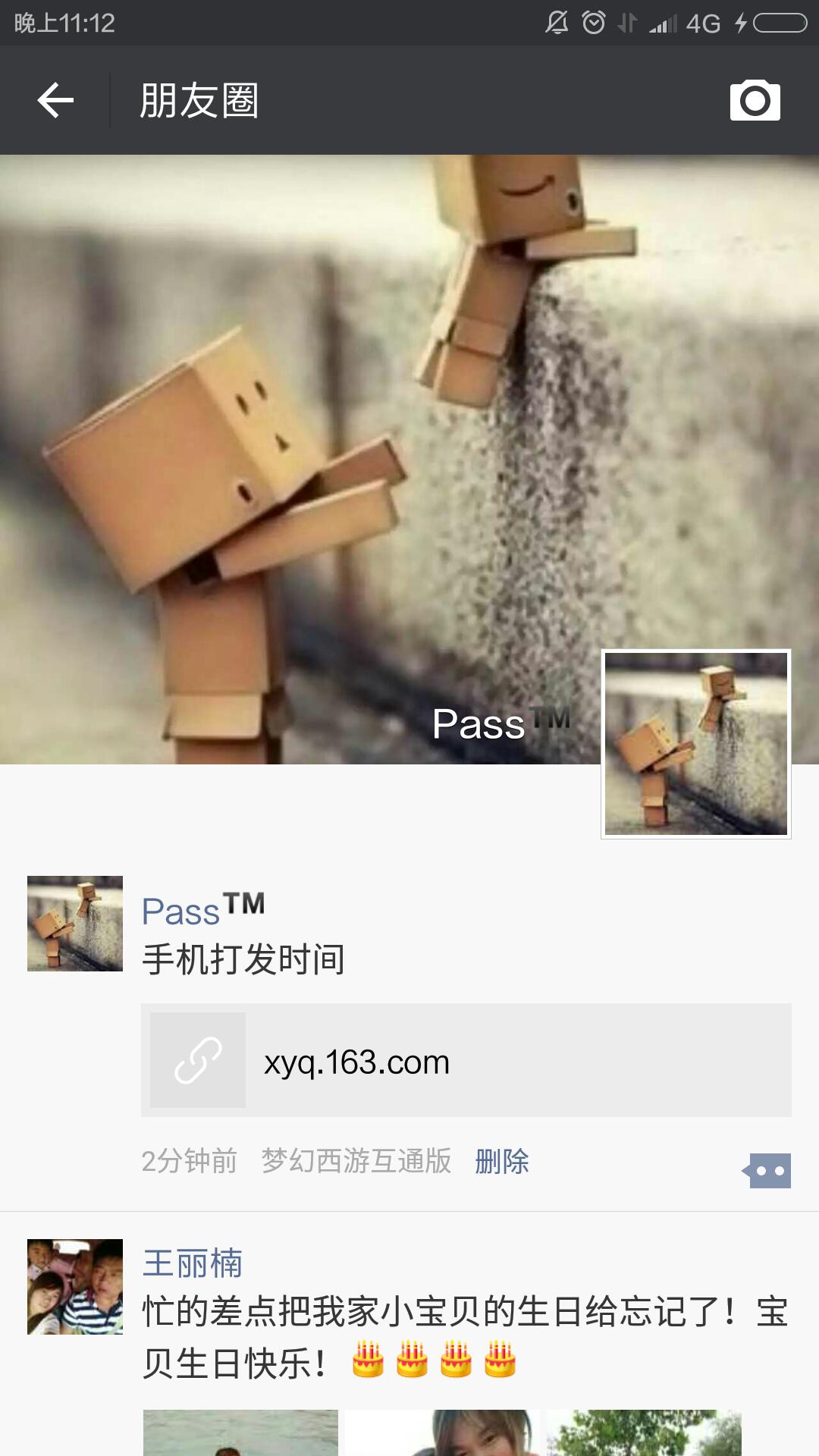Open Pass™'s avatar beside the post

75,924
